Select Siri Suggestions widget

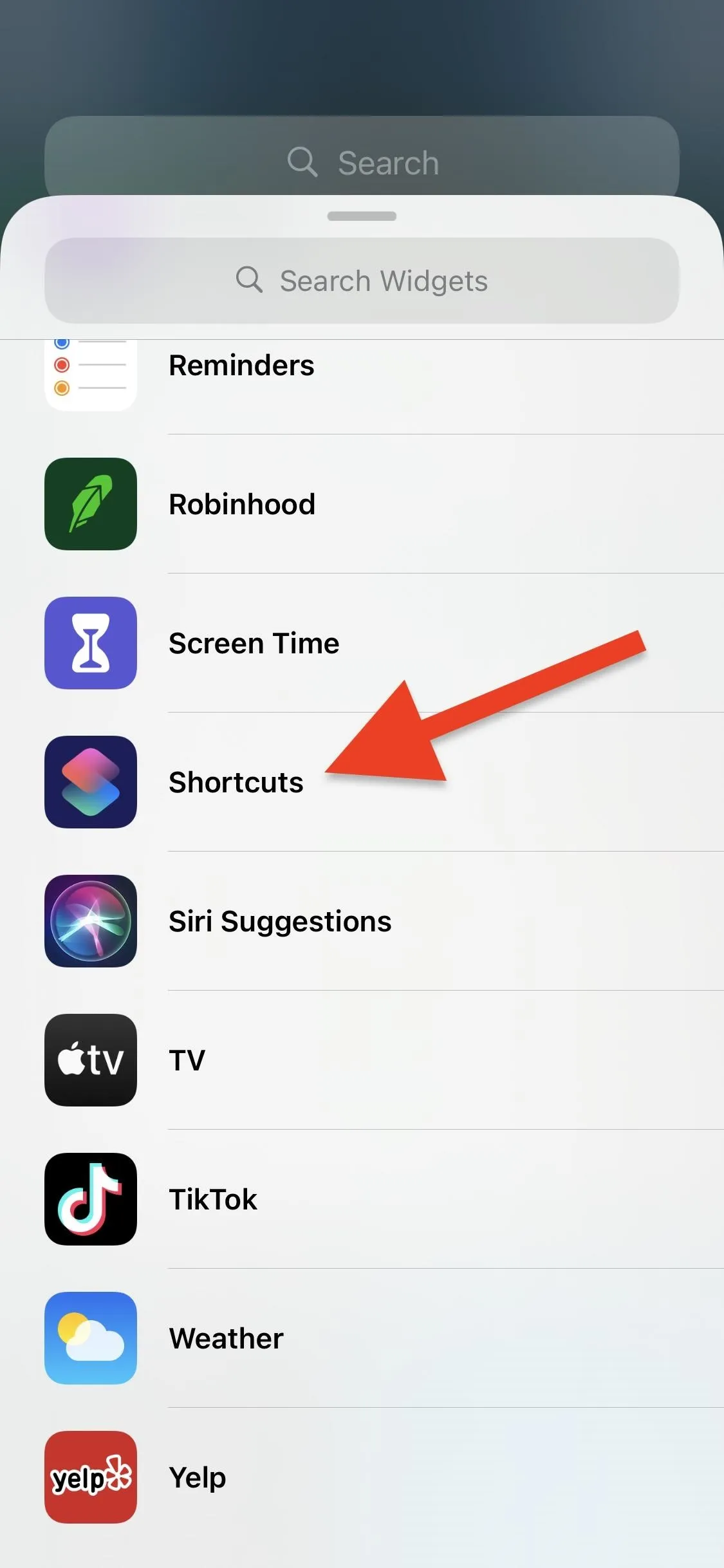[279, 921]
